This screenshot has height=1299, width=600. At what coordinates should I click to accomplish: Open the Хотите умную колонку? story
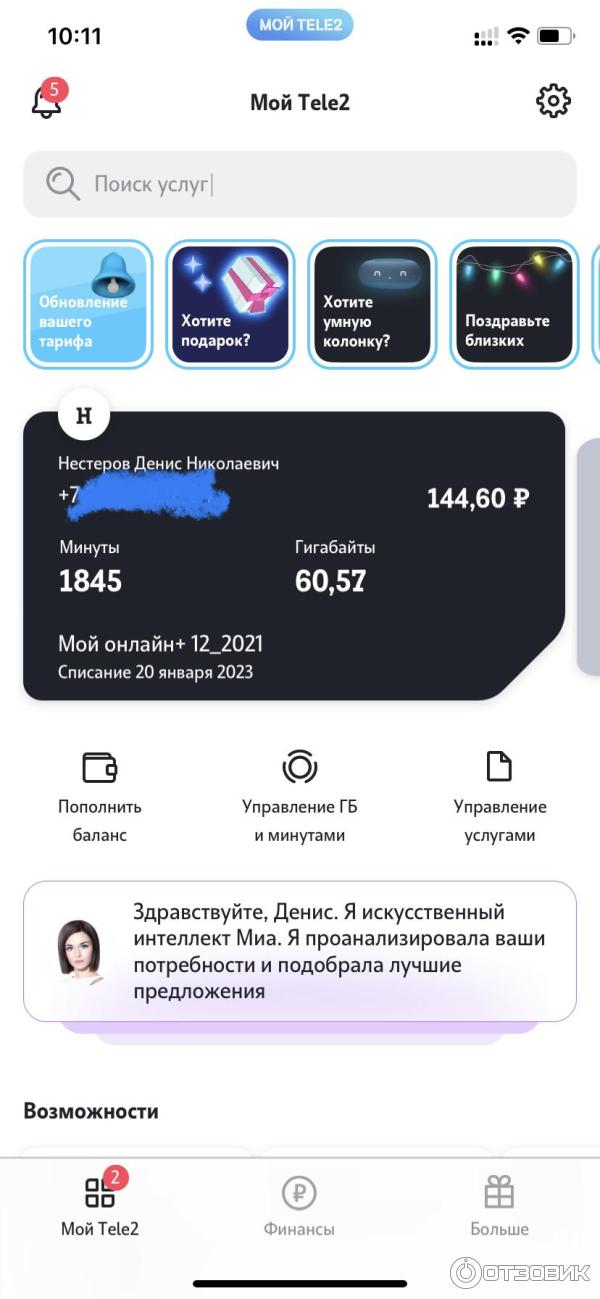[372, 304]
